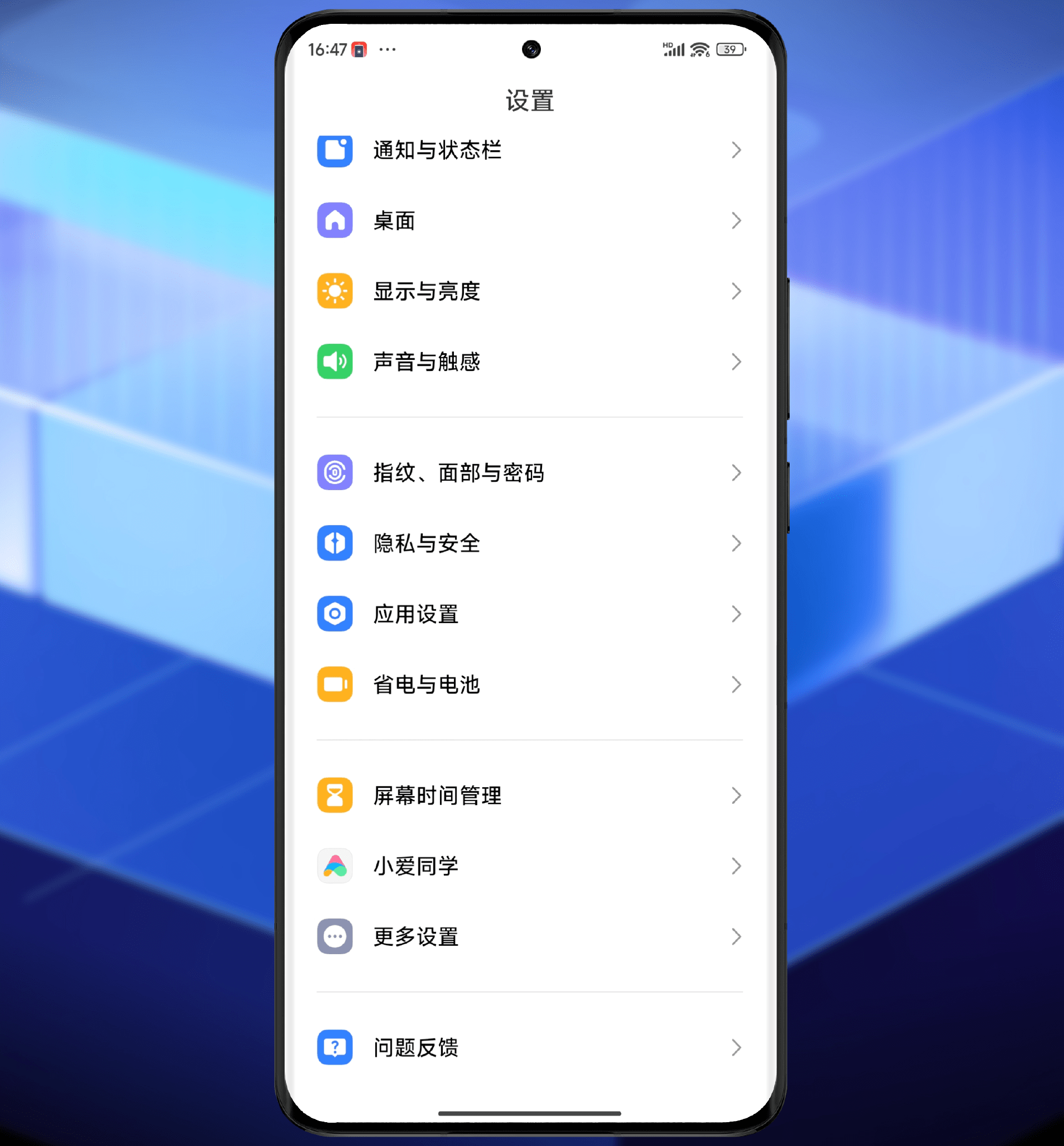
Task: Tap the fingerprint, face and password icon
Action: point(335,473)
